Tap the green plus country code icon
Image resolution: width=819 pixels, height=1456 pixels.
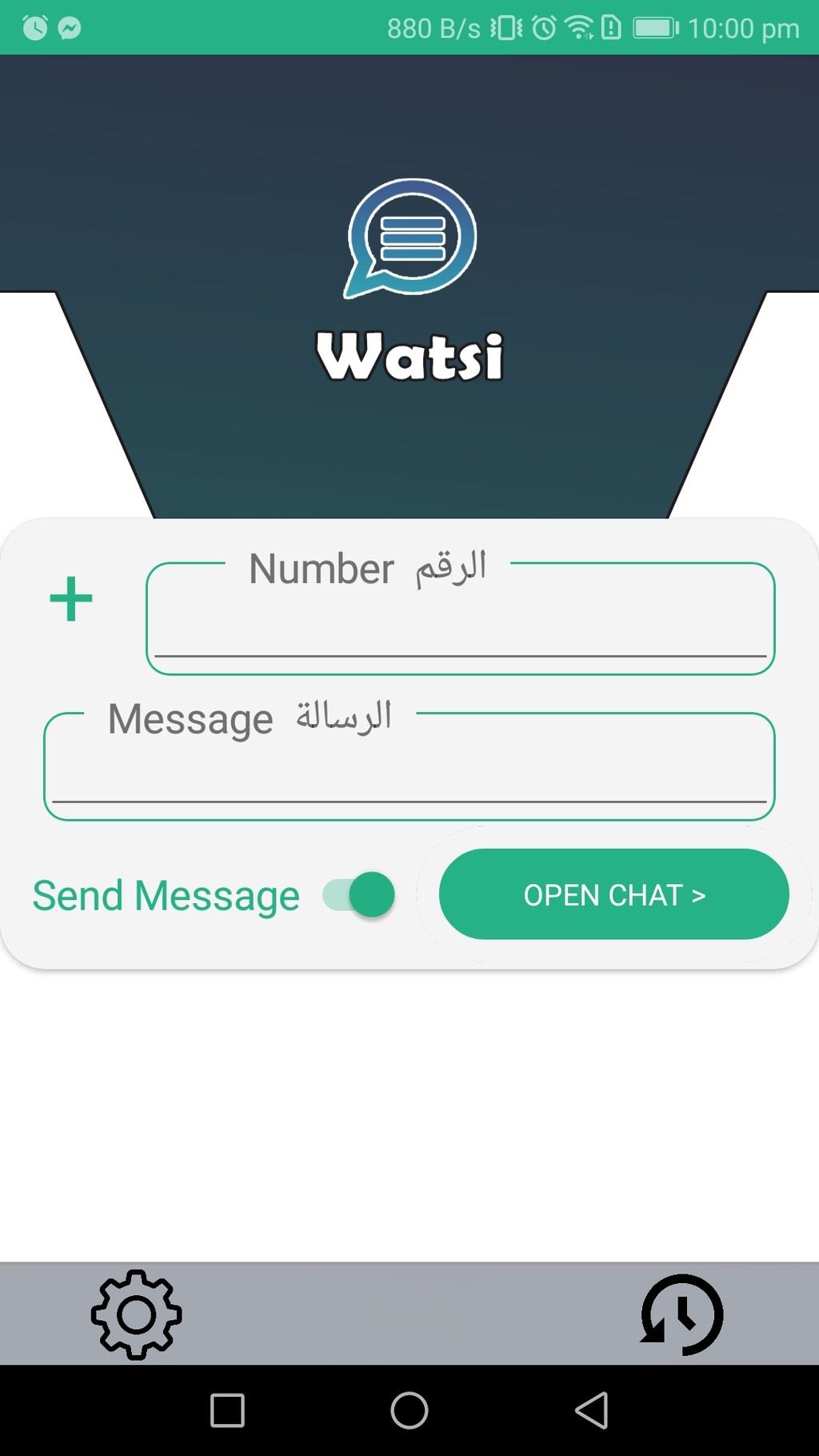tap(71, 598)
